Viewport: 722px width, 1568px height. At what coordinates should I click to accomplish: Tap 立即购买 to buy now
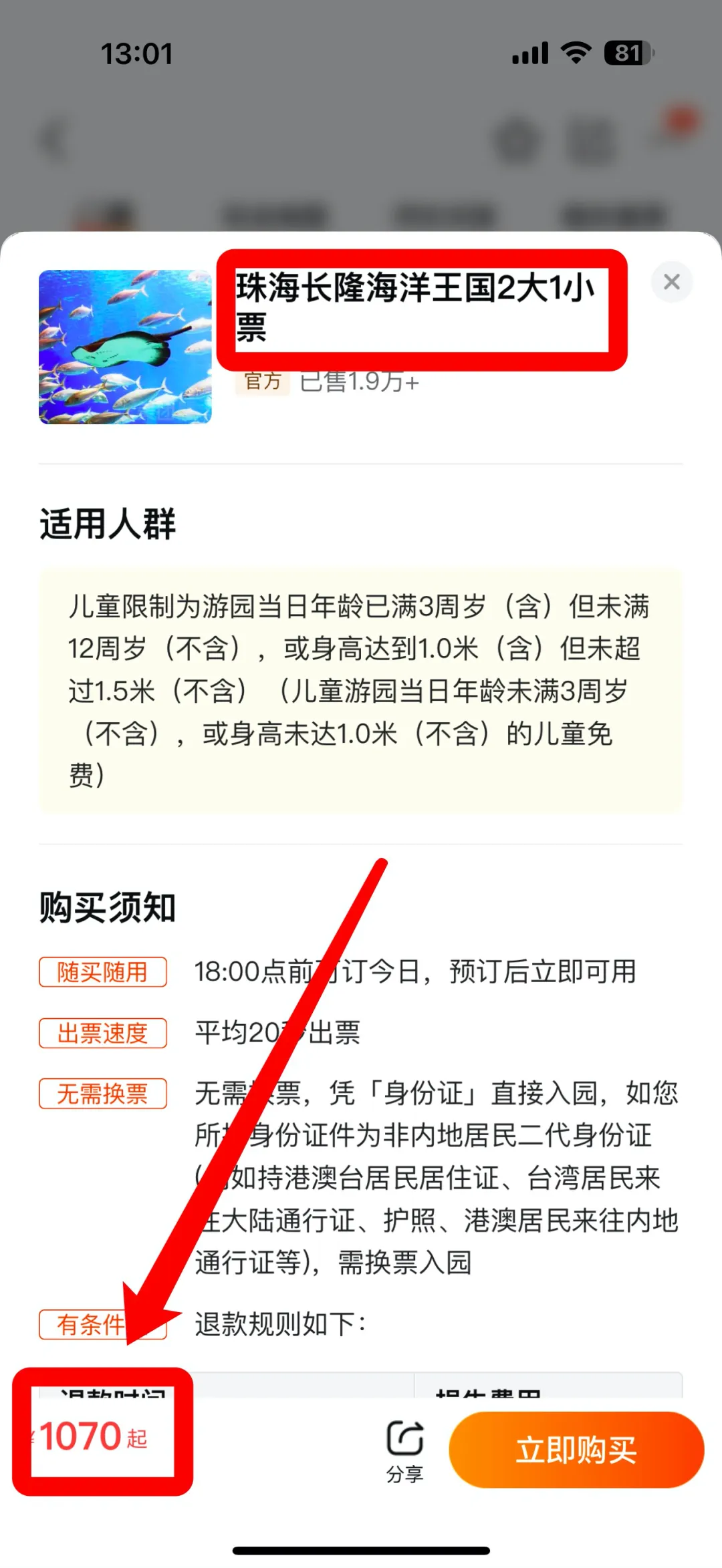pyautogui.click(x=576, y=1450)
